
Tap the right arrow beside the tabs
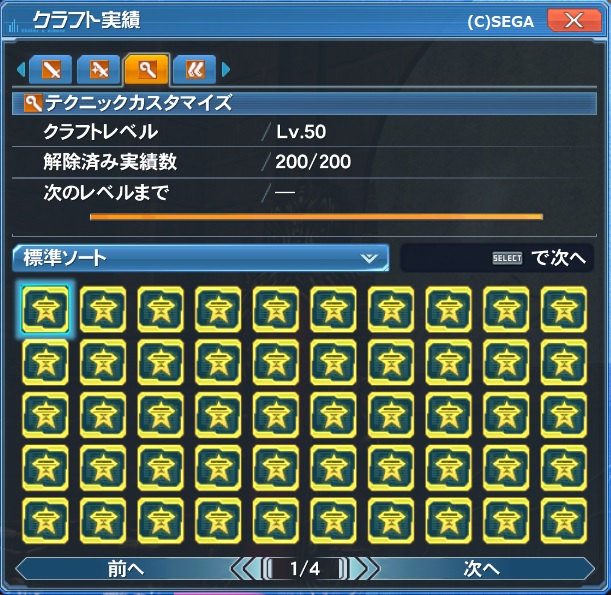226,70
